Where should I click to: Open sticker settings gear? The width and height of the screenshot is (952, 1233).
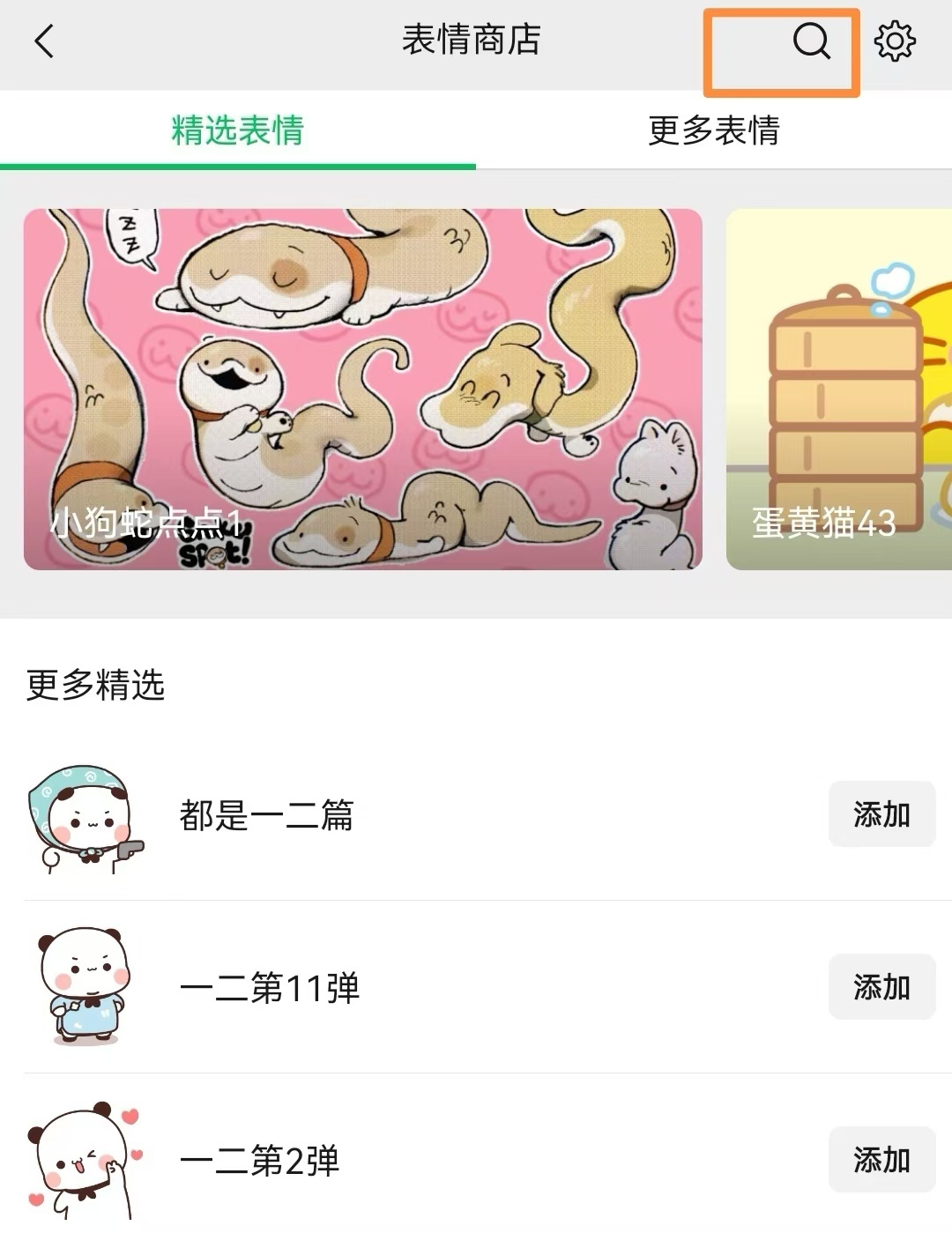pos(895,41)
